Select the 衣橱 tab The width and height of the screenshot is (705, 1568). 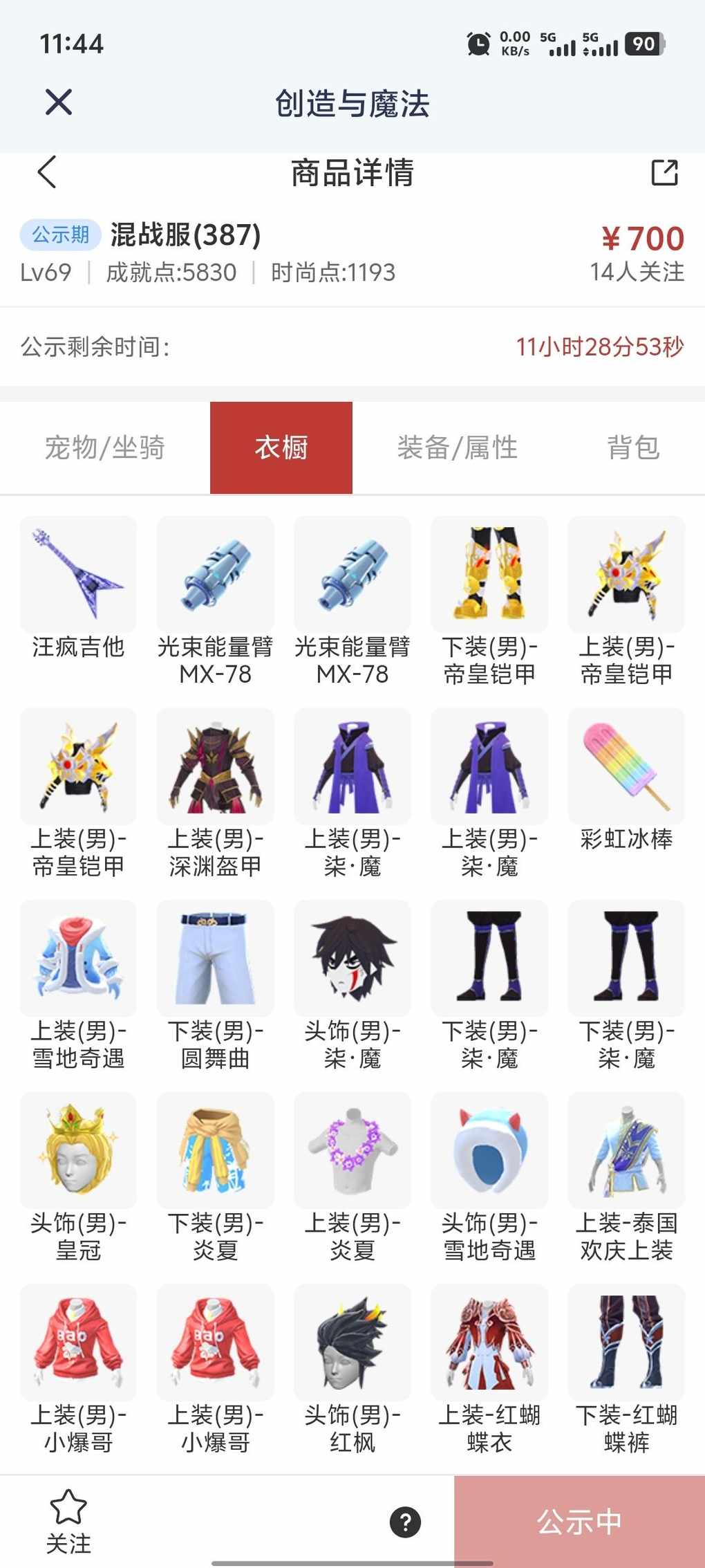[x=281, y=448]
